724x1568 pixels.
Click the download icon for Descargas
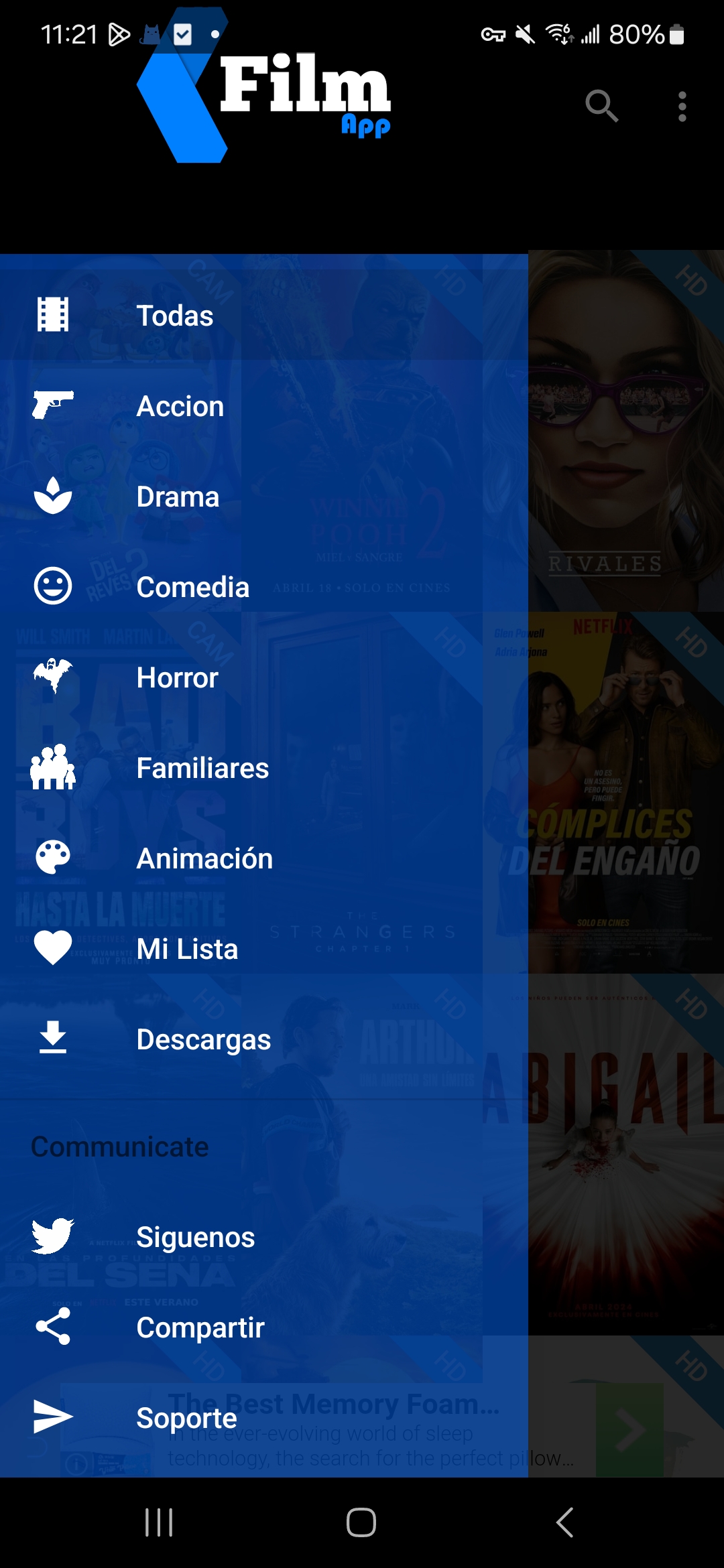(x=53, y=1039)
